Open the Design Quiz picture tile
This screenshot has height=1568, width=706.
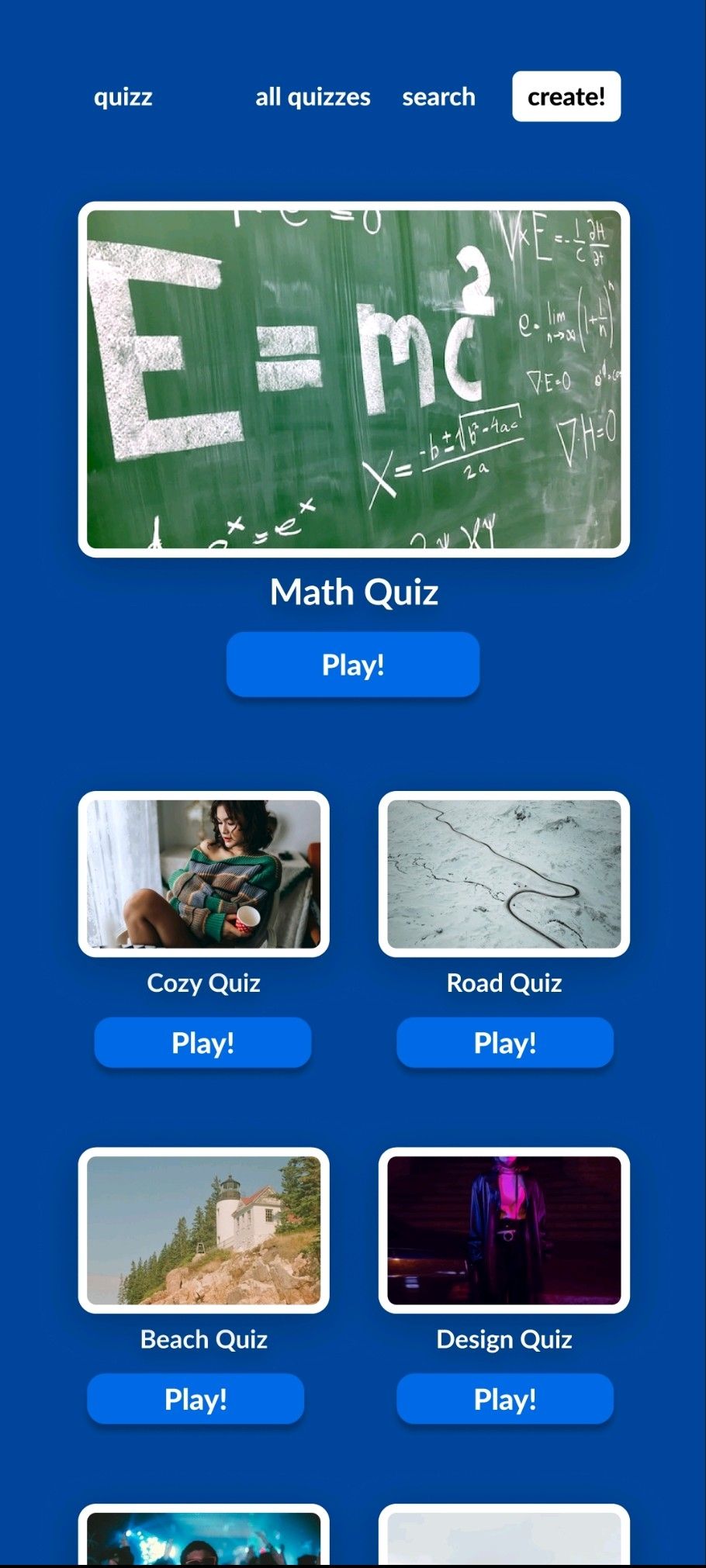coord(504,1230)
